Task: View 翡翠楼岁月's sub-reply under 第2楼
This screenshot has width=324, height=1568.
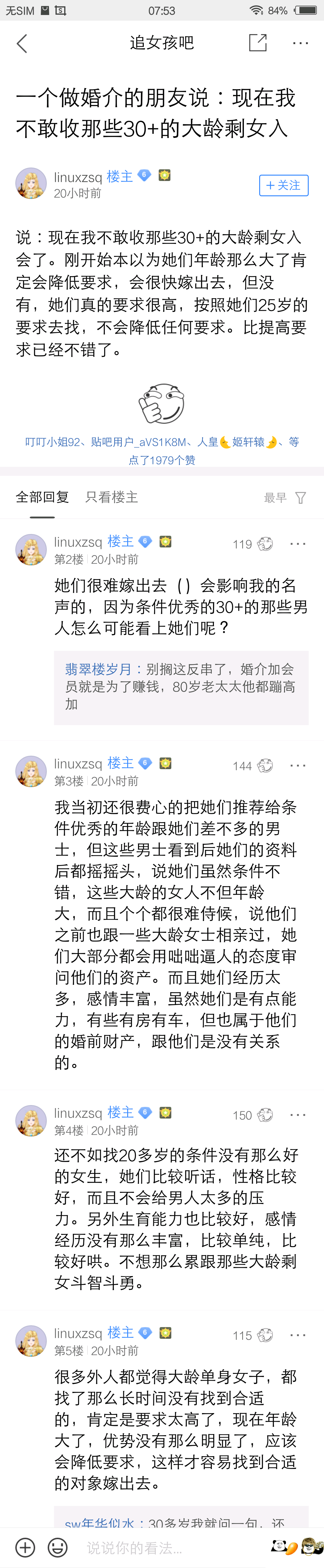Action: (181, 686)
